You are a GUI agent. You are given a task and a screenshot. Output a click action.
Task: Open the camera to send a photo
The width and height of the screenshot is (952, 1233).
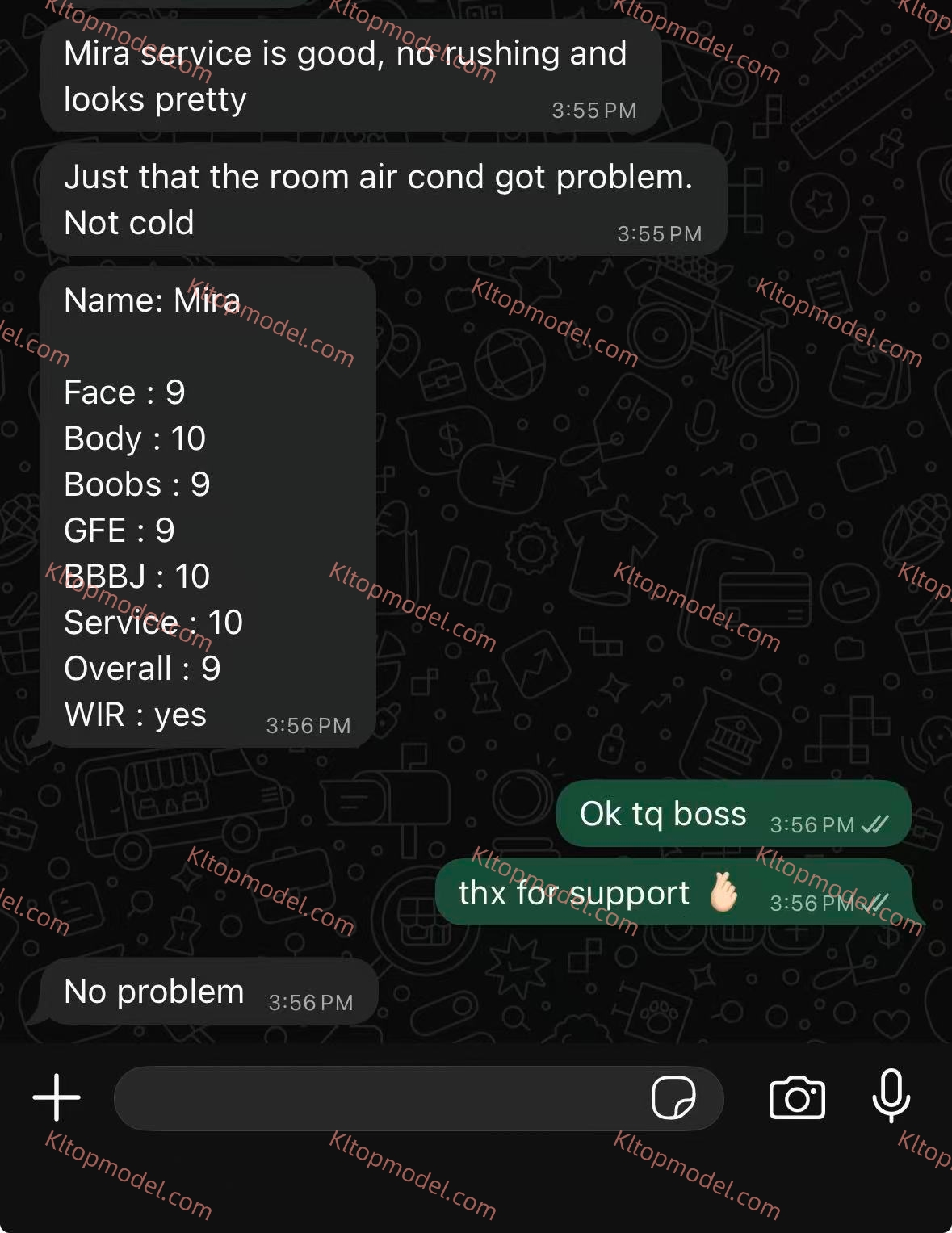pos(797,1098)
